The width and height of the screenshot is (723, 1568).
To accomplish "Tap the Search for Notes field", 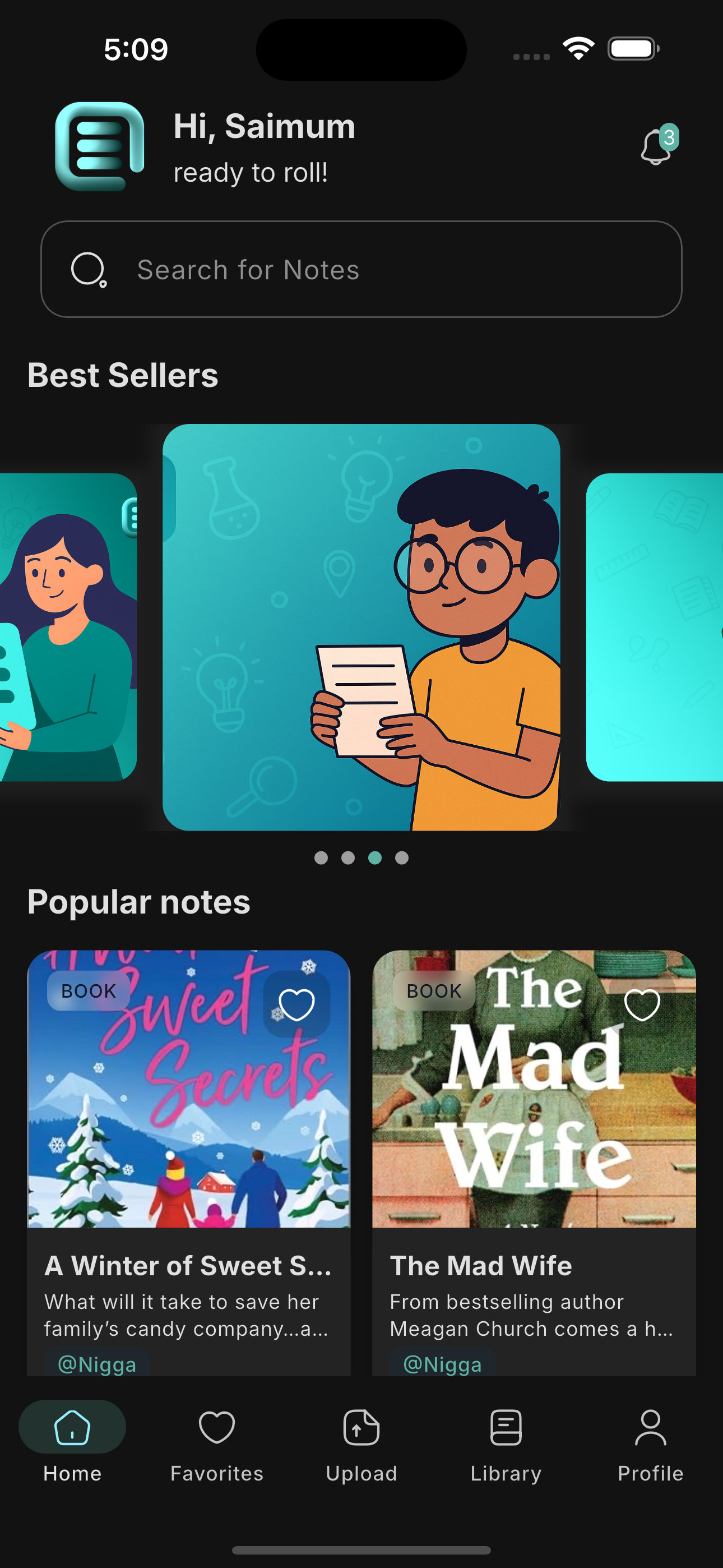I will pos(361,269).
